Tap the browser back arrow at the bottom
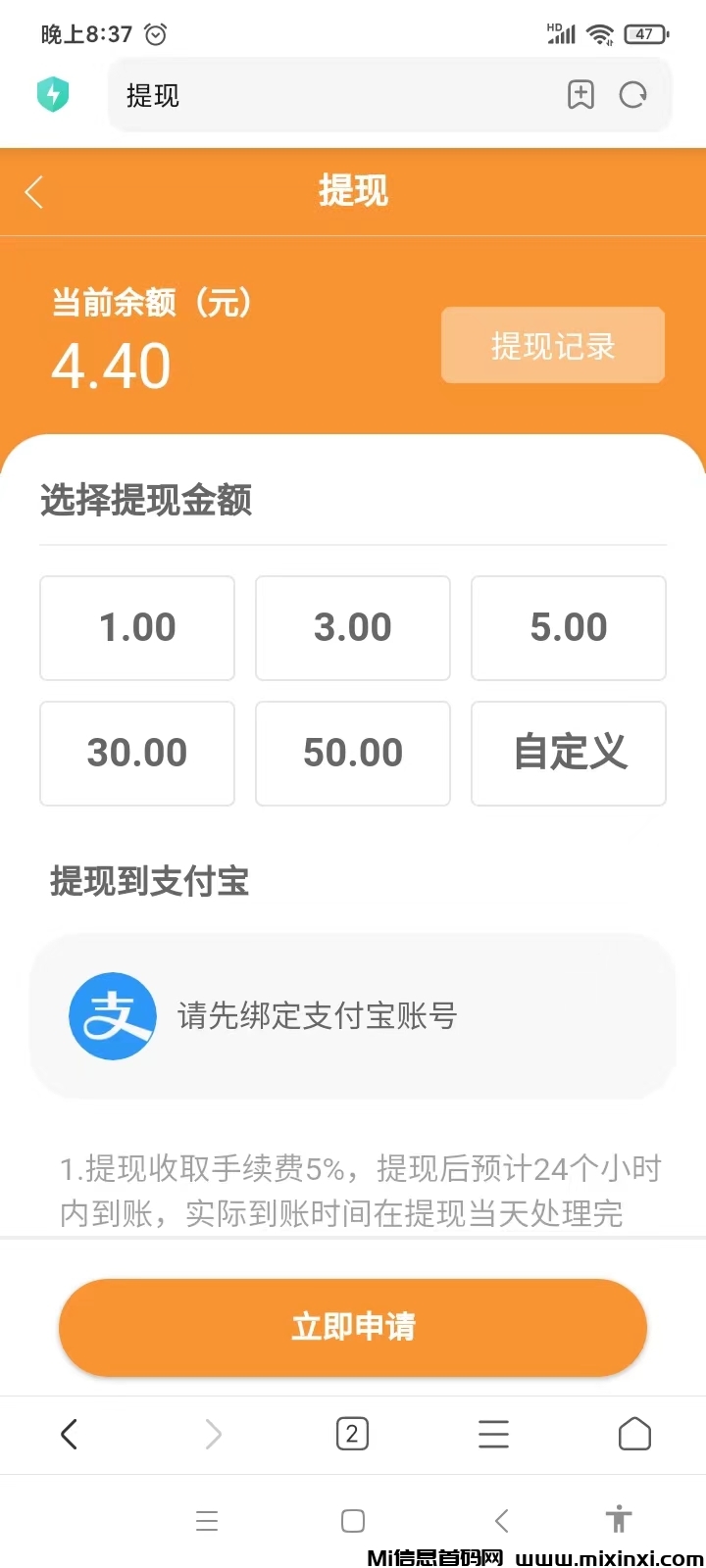This screenshot has height=1568, width=706. pyautogui.click(x=69, y=1434)
